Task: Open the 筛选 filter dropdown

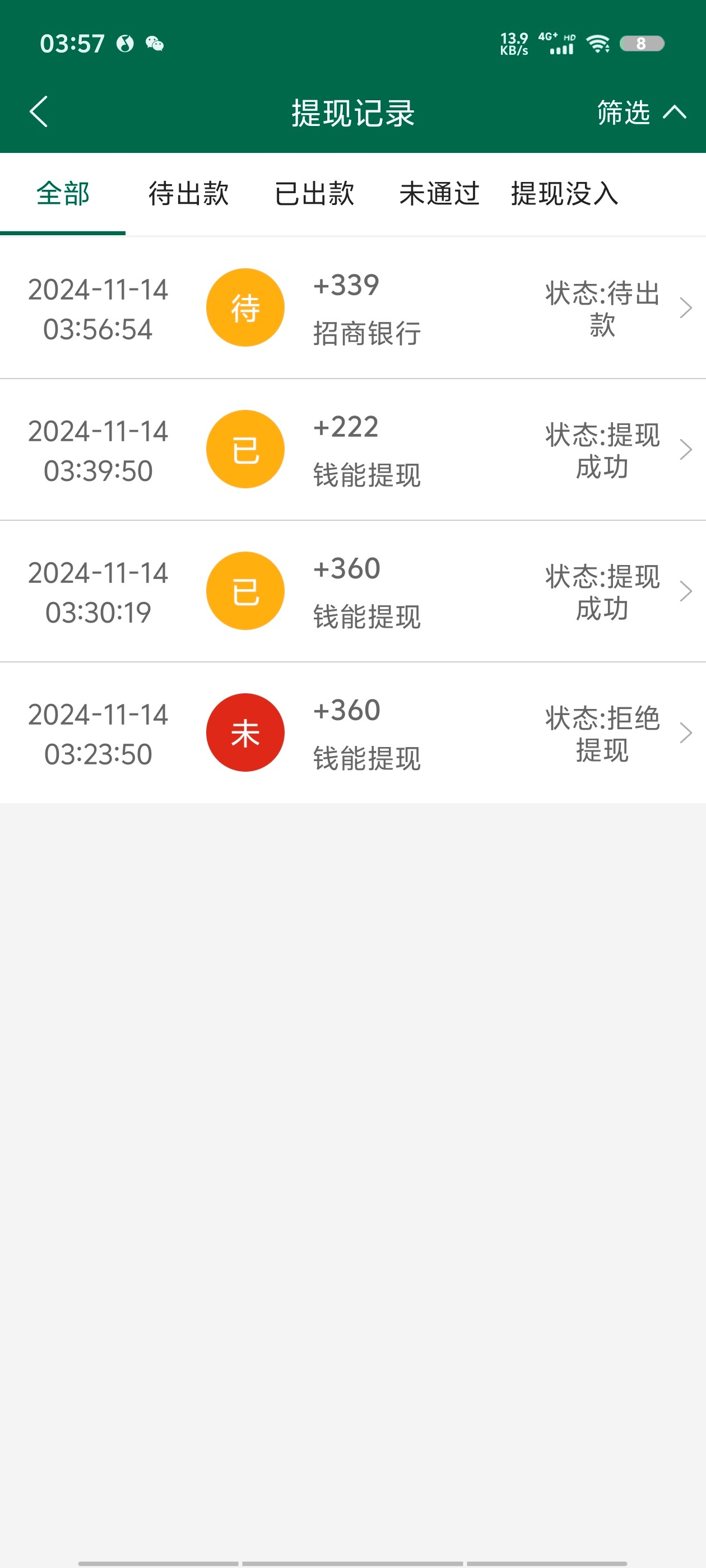Action: coord(640,113)
